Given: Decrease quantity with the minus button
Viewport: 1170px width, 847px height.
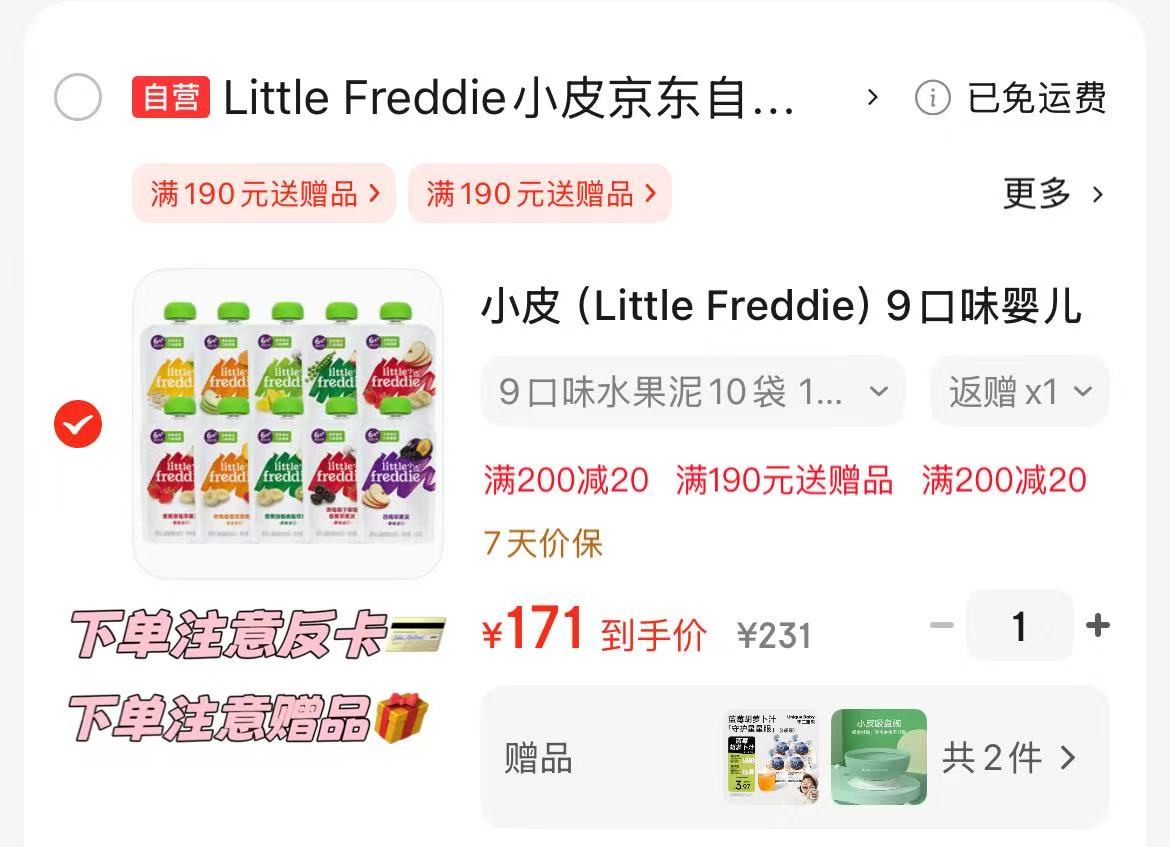Looking at the screenshot, I should [941, 626].
